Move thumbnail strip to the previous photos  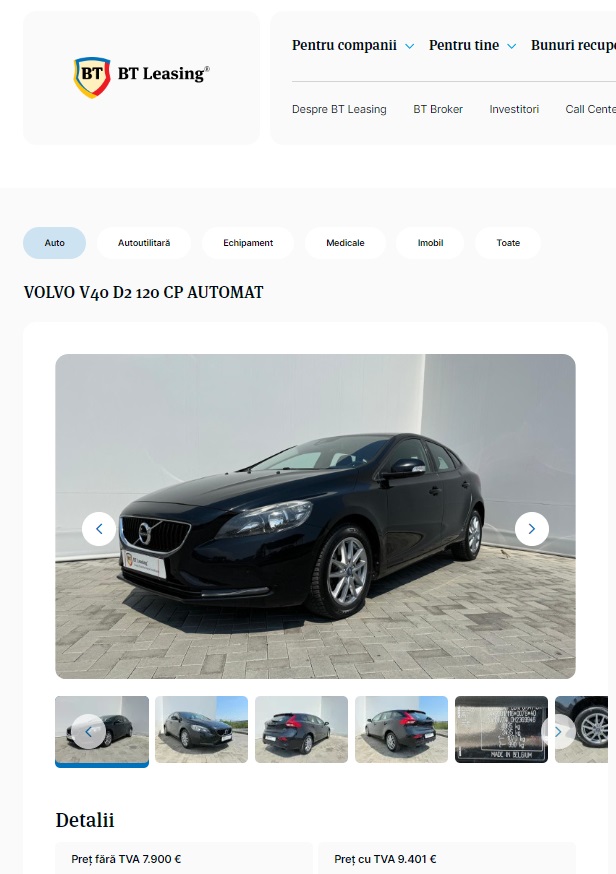click(88, 731)
